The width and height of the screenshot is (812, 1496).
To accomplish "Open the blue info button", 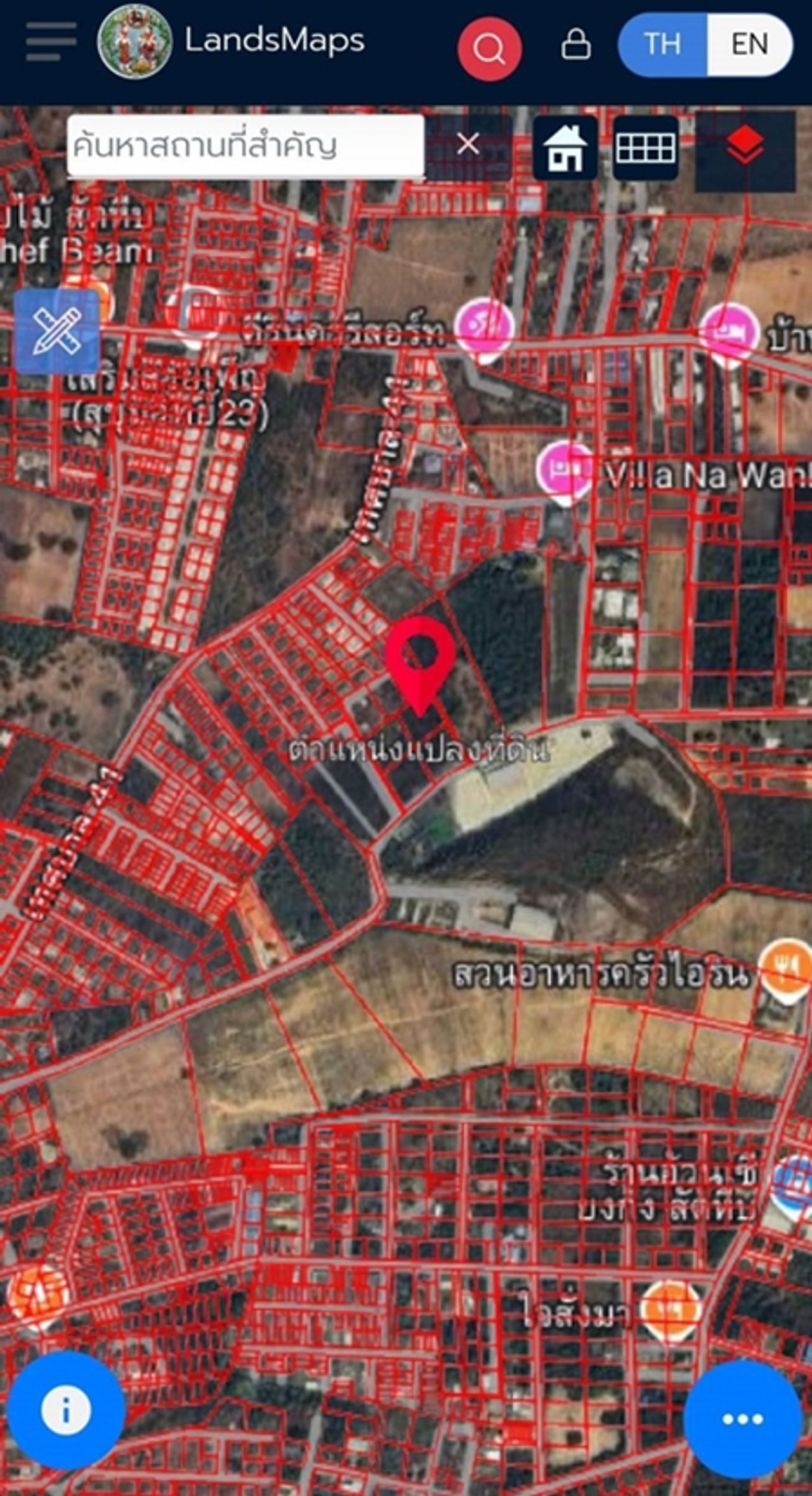I will click(x=65, y=1412).
